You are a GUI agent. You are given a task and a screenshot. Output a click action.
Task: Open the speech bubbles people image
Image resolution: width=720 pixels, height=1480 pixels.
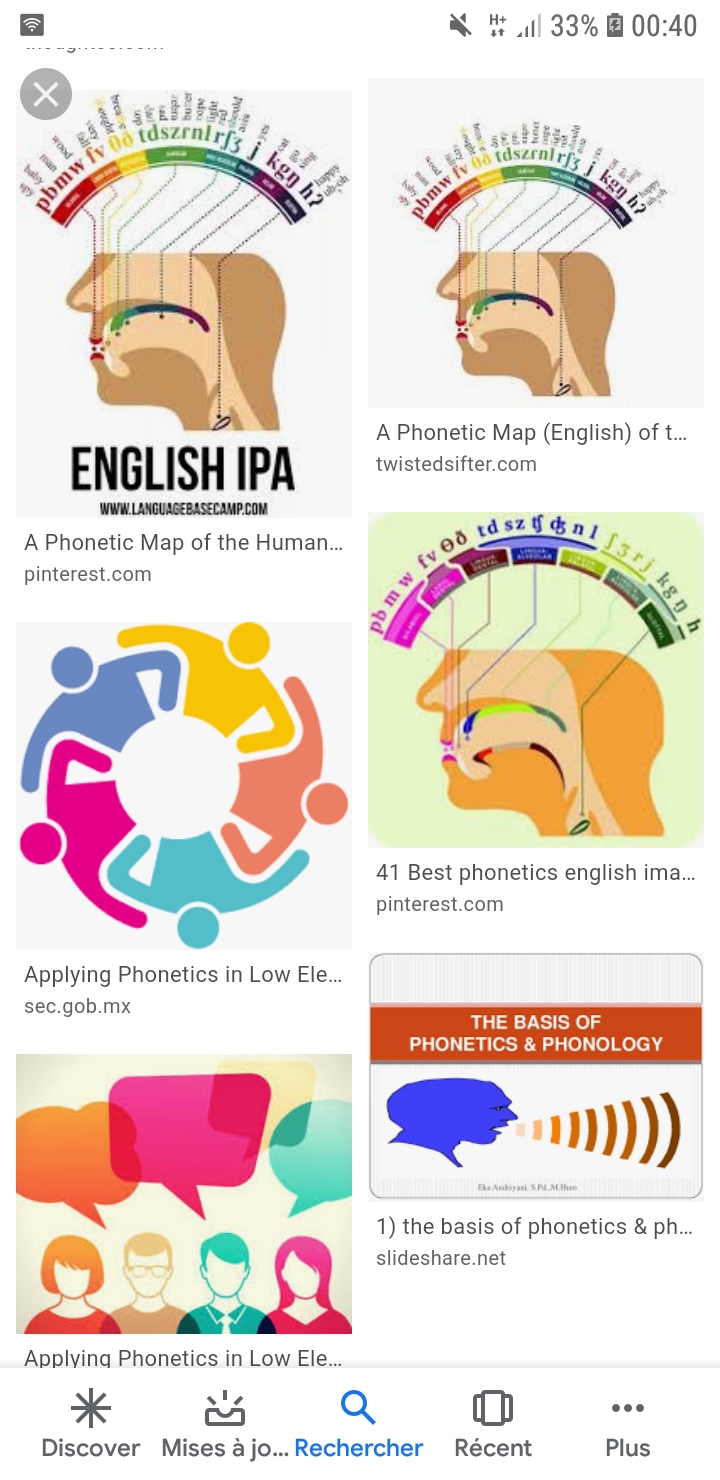[x=184, y=1193]
